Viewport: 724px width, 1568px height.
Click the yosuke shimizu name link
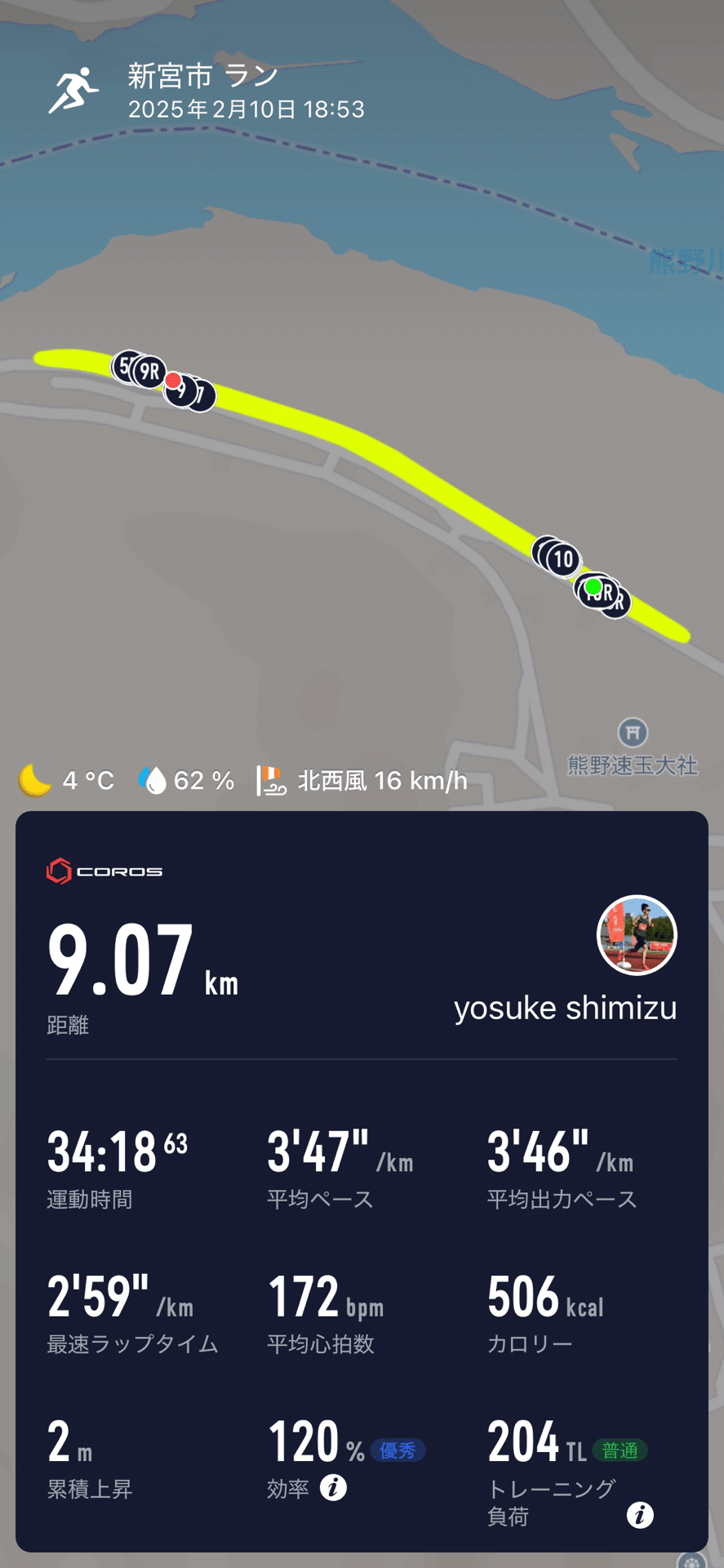point(564,1008)
